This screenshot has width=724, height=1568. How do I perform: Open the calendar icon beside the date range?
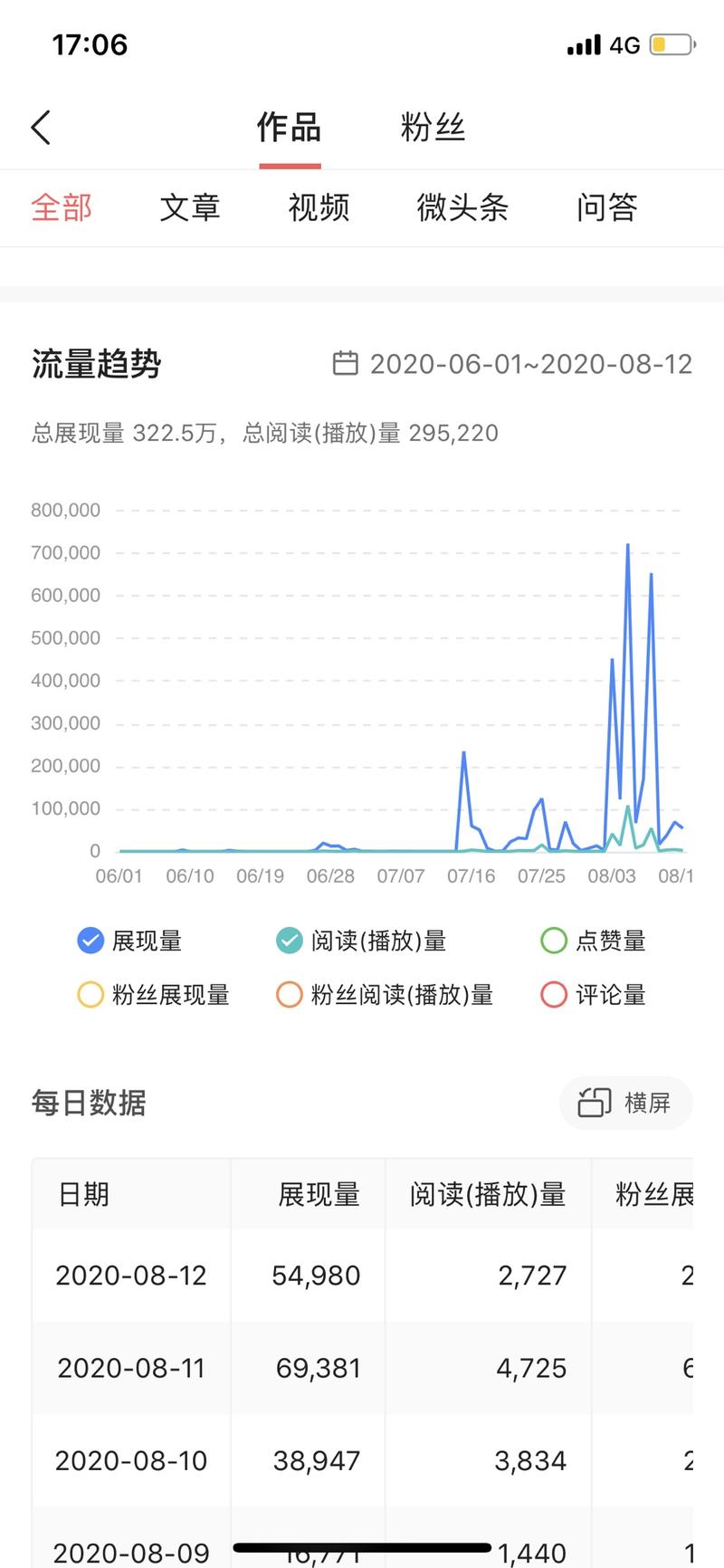click(x=346, y=364)
